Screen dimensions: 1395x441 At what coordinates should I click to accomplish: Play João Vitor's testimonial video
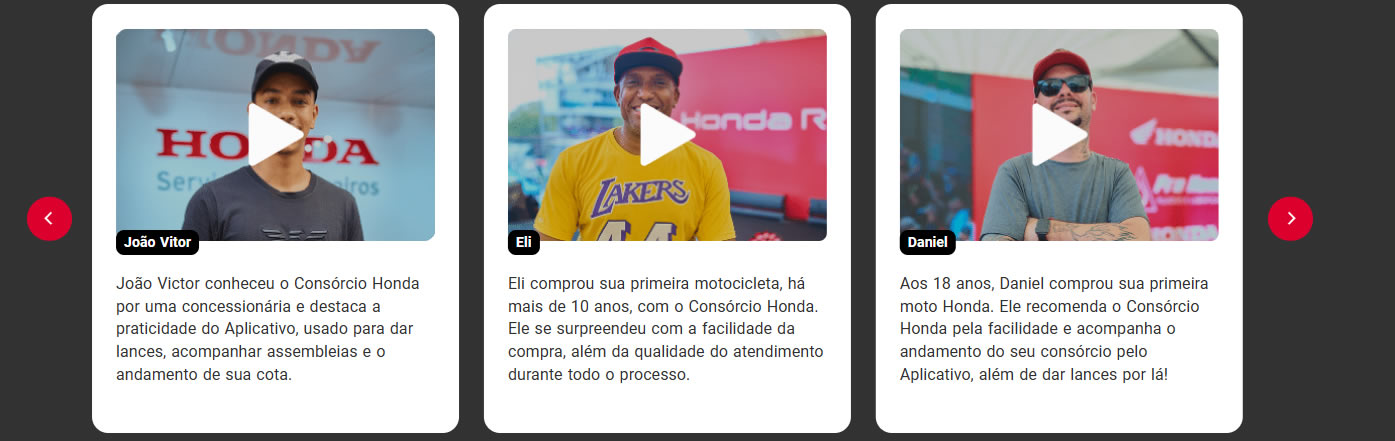tap(275, 135)
